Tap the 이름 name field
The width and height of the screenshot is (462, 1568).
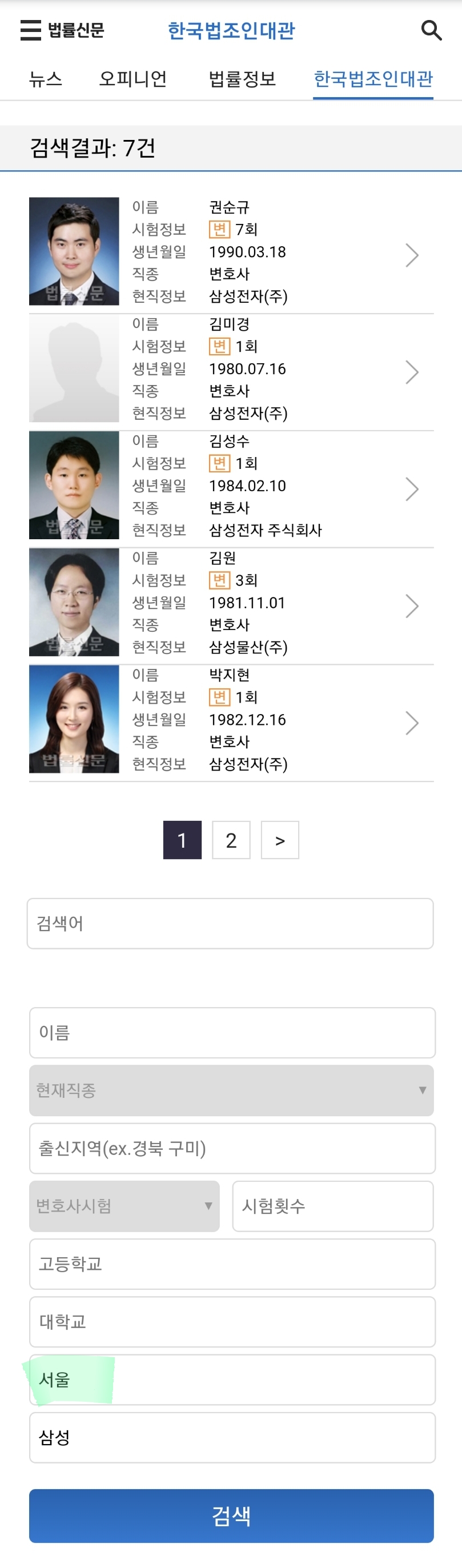point(232,1032)
